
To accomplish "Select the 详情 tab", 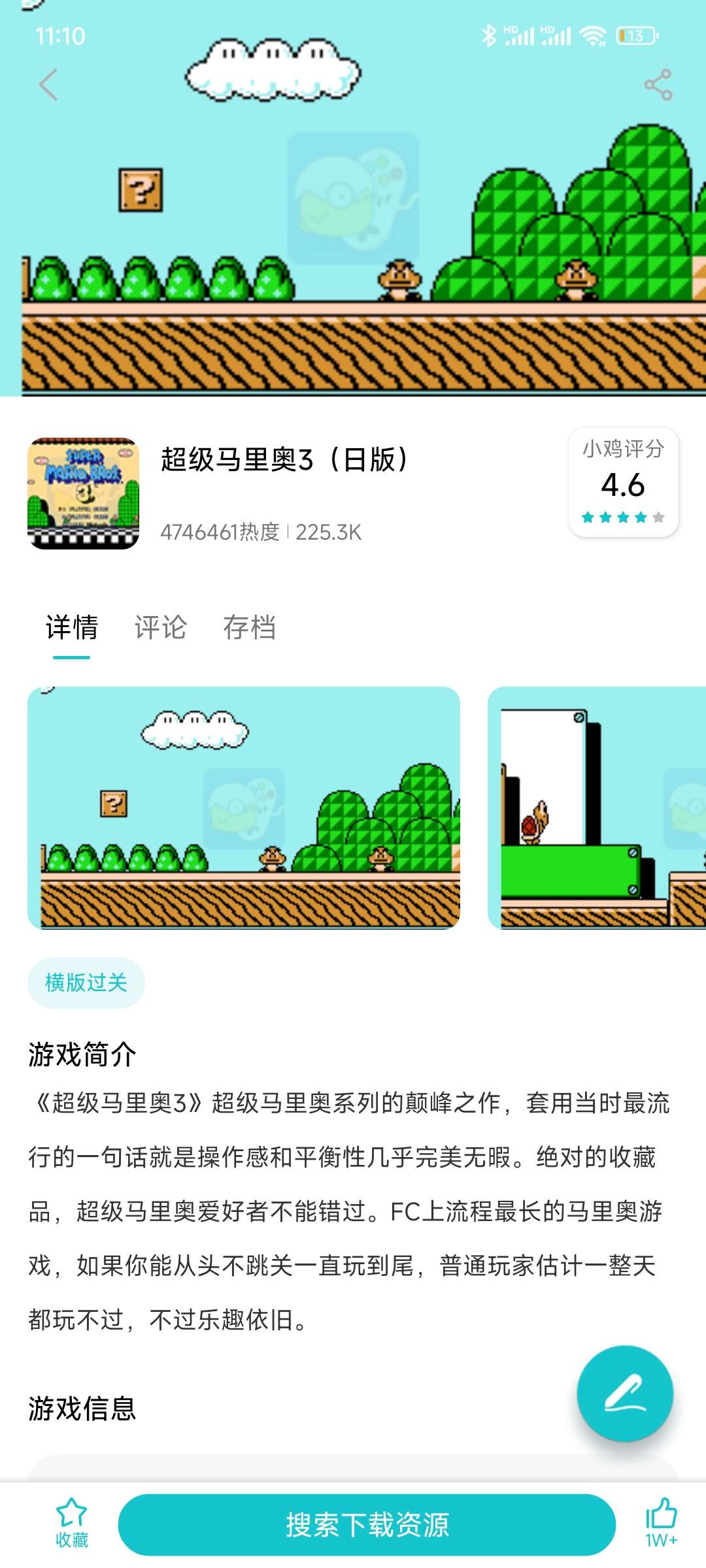I will [72, 627].
